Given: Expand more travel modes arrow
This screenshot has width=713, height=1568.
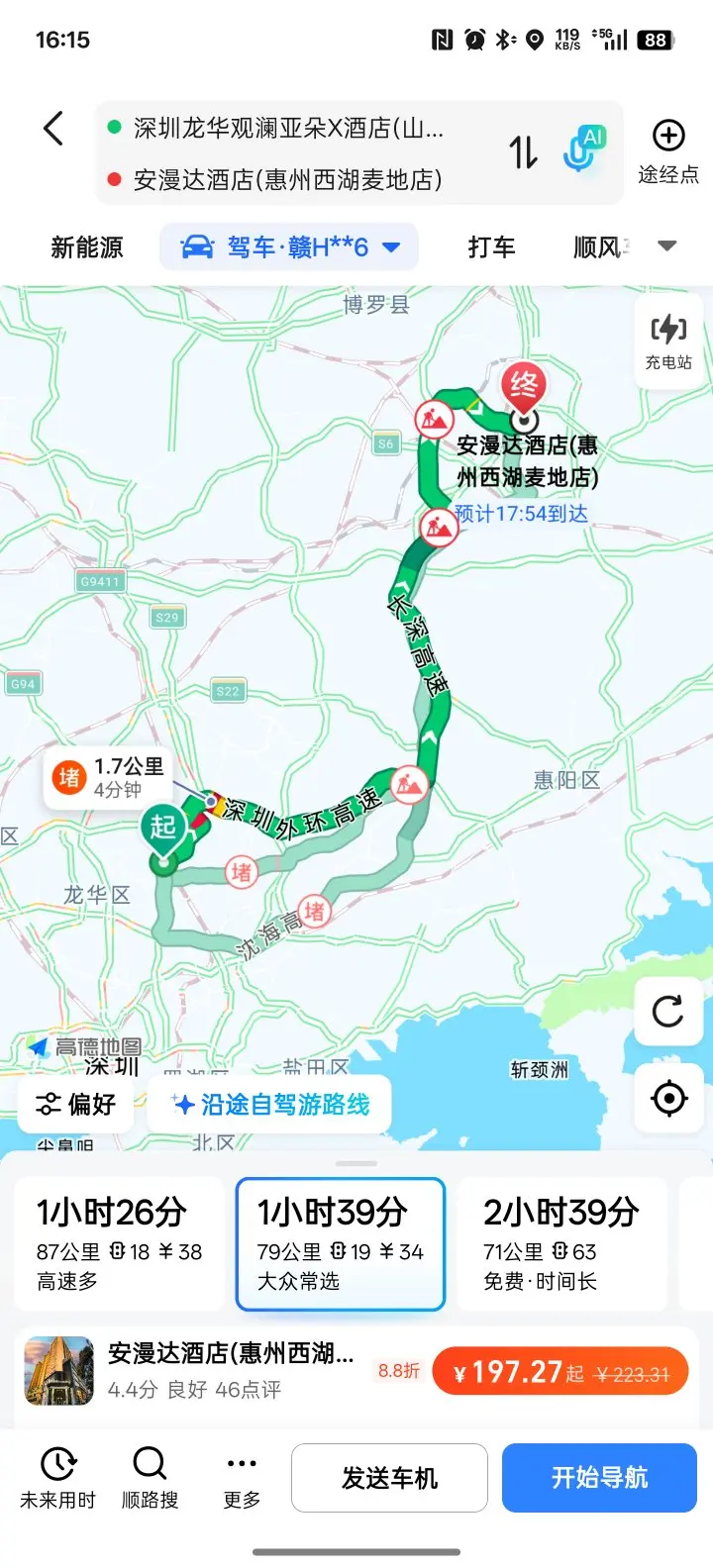Looking at the screenshot, I should tap(667, 246).
